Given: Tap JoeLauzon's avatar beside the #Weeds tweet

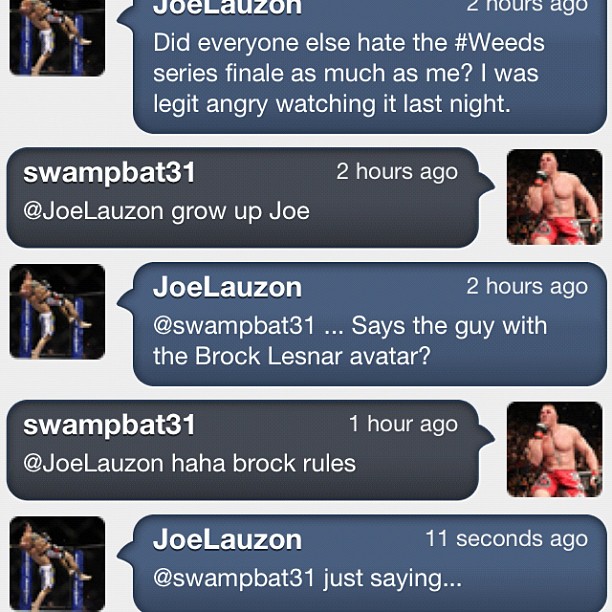Looking at the screenshot, I should (57, 40).
